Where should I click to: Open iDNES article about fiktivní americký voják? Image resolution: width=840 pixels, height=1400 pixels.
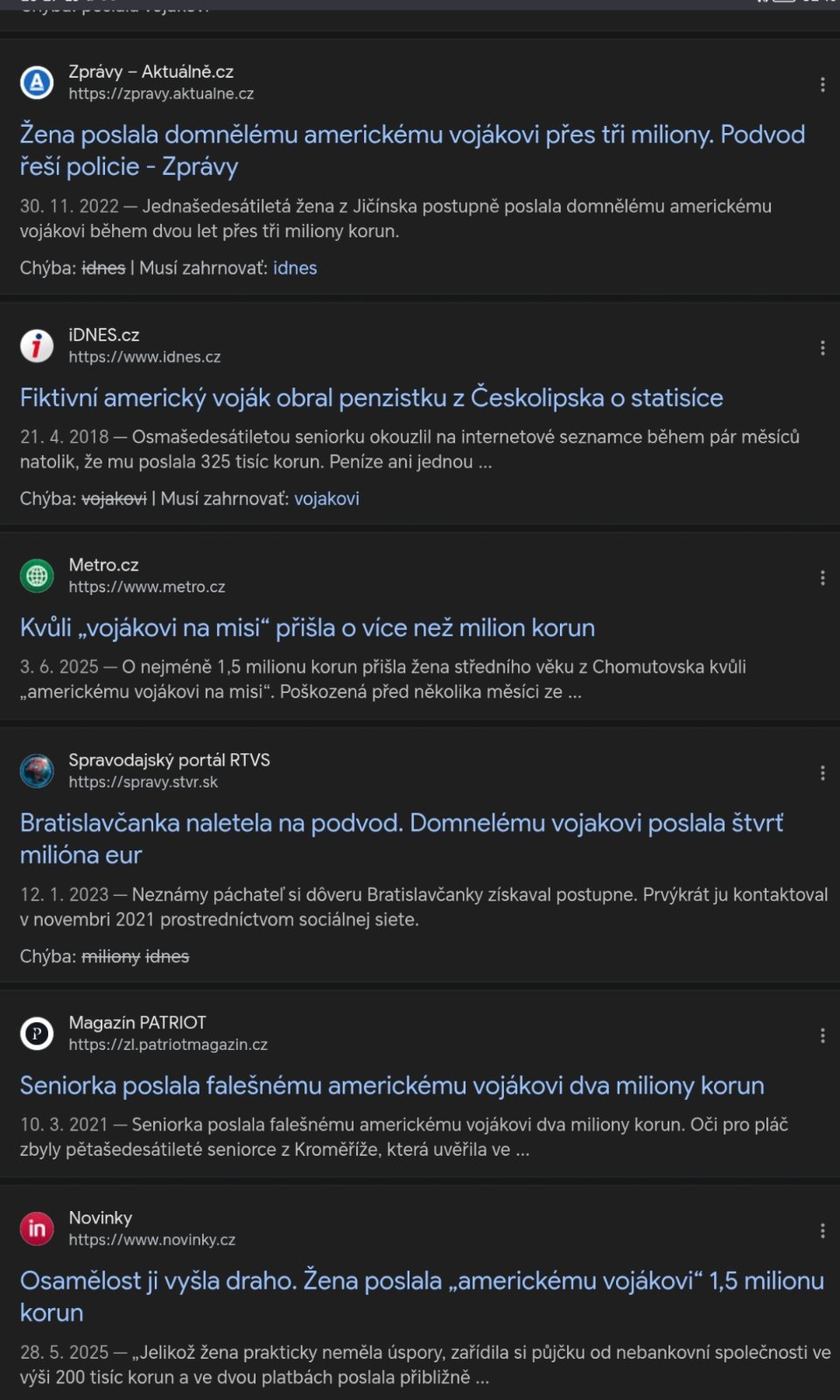[371, 397]
